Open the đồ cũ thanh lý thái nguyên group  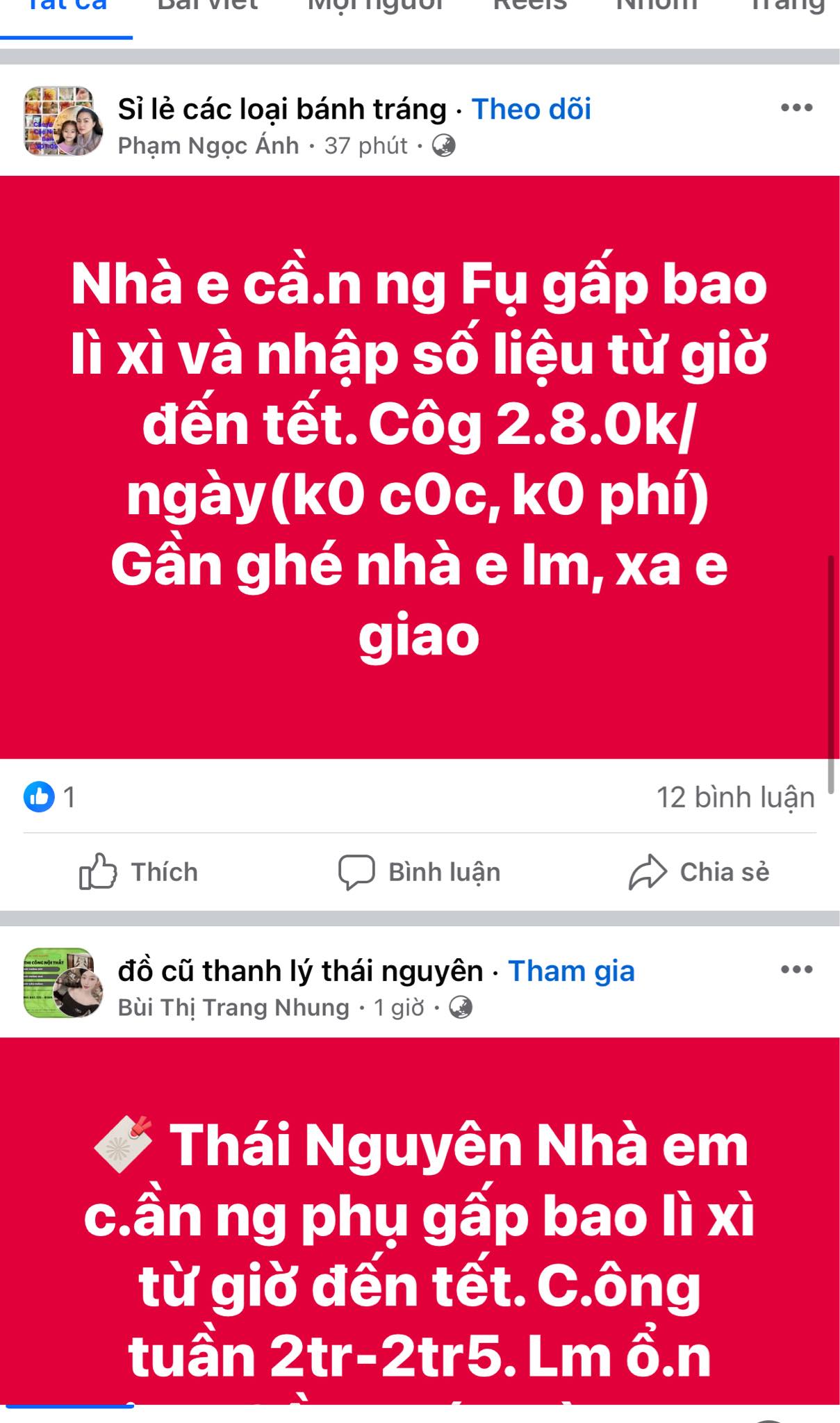300,971
